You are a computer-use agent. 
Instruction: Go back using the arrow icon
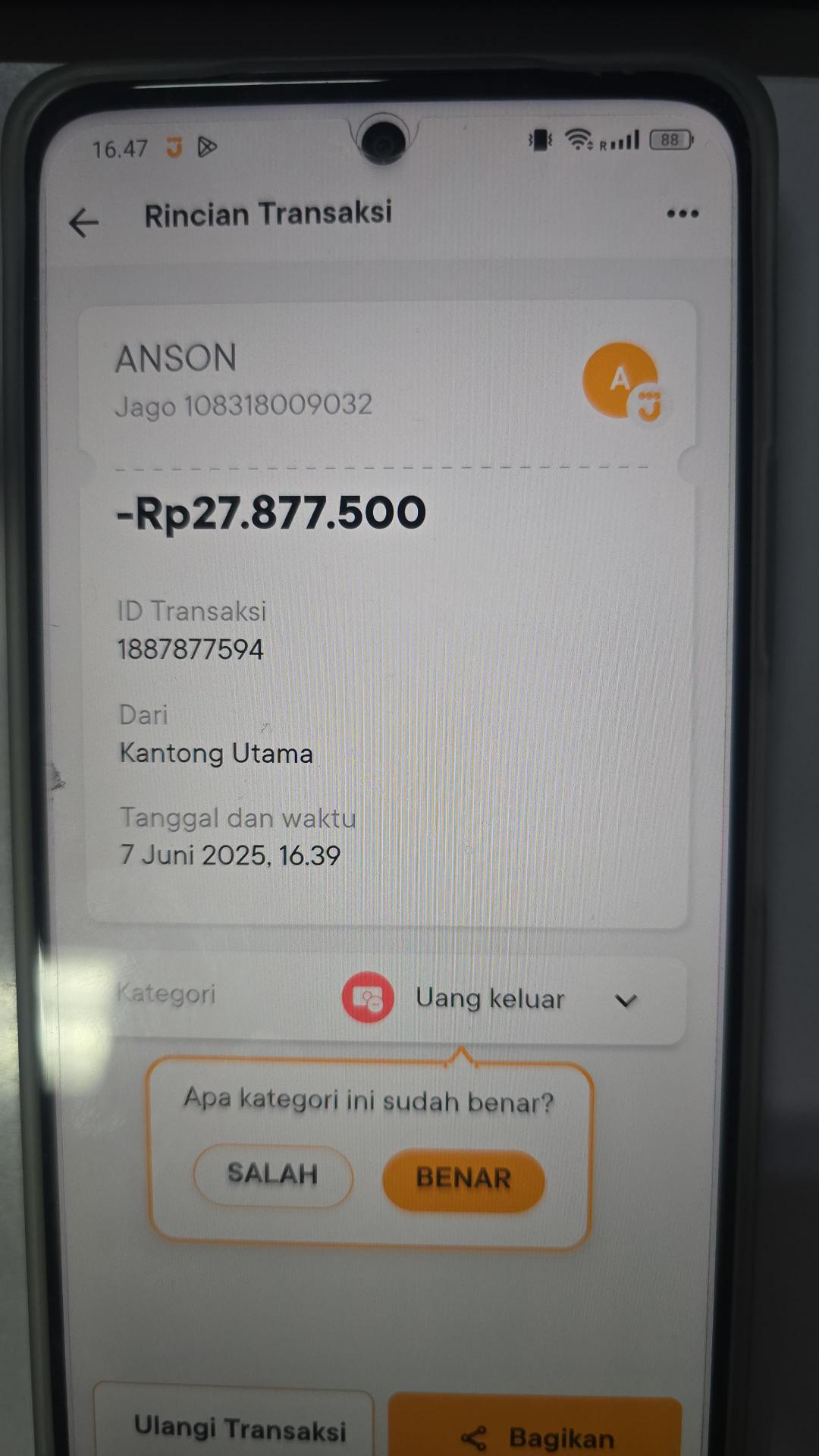pos(83,223)
